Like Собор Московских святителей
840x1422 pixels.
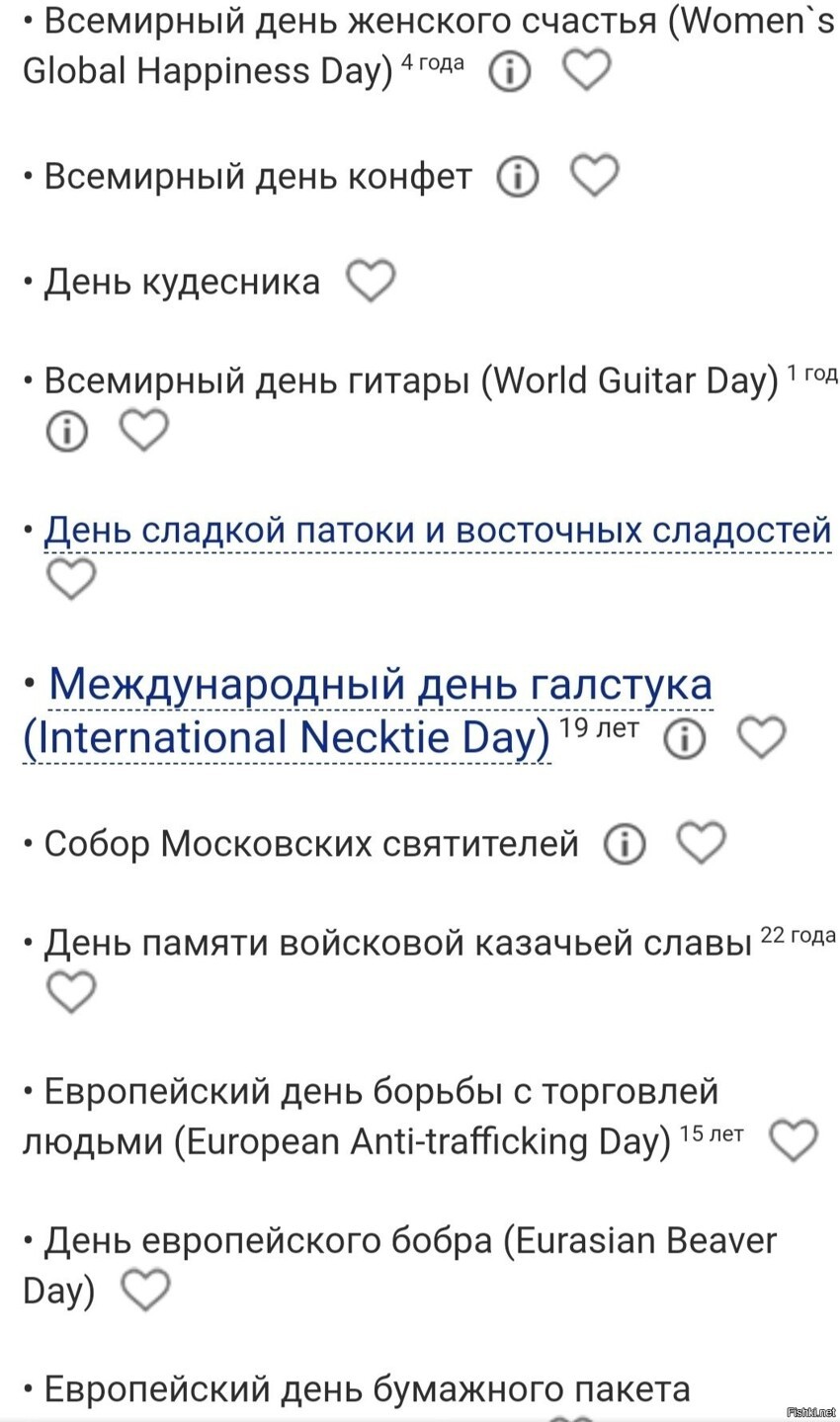pos(702,843)
